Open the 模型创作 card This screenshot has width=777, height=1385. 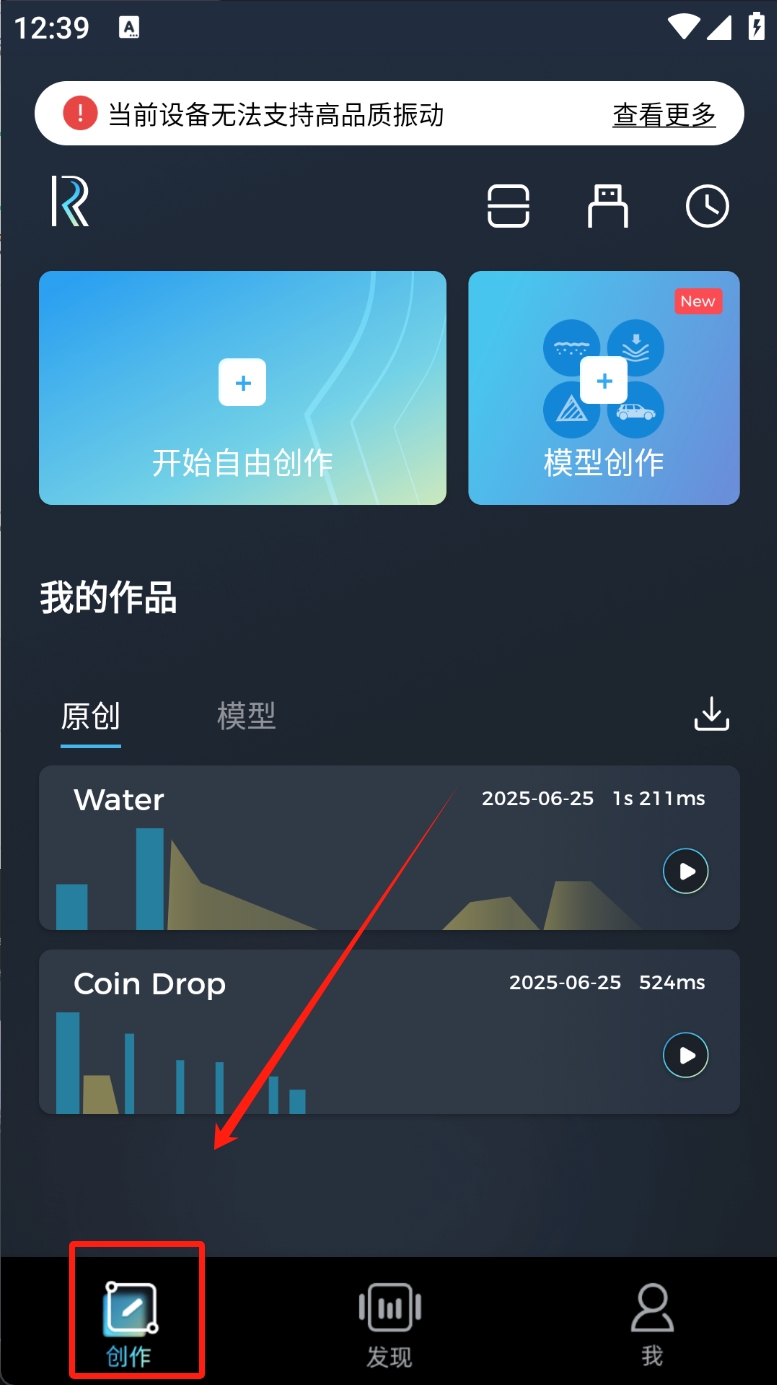tap(604, 388)
